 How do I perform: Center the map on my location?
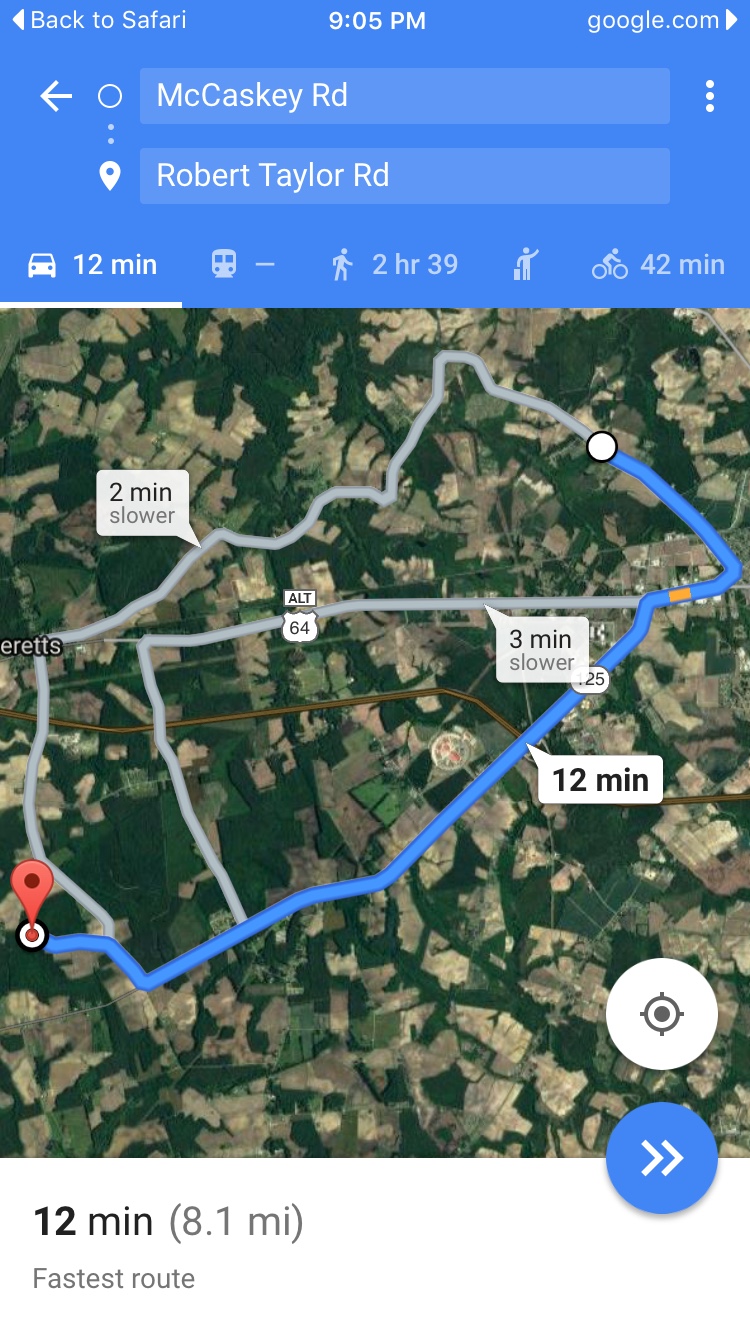661,1015
